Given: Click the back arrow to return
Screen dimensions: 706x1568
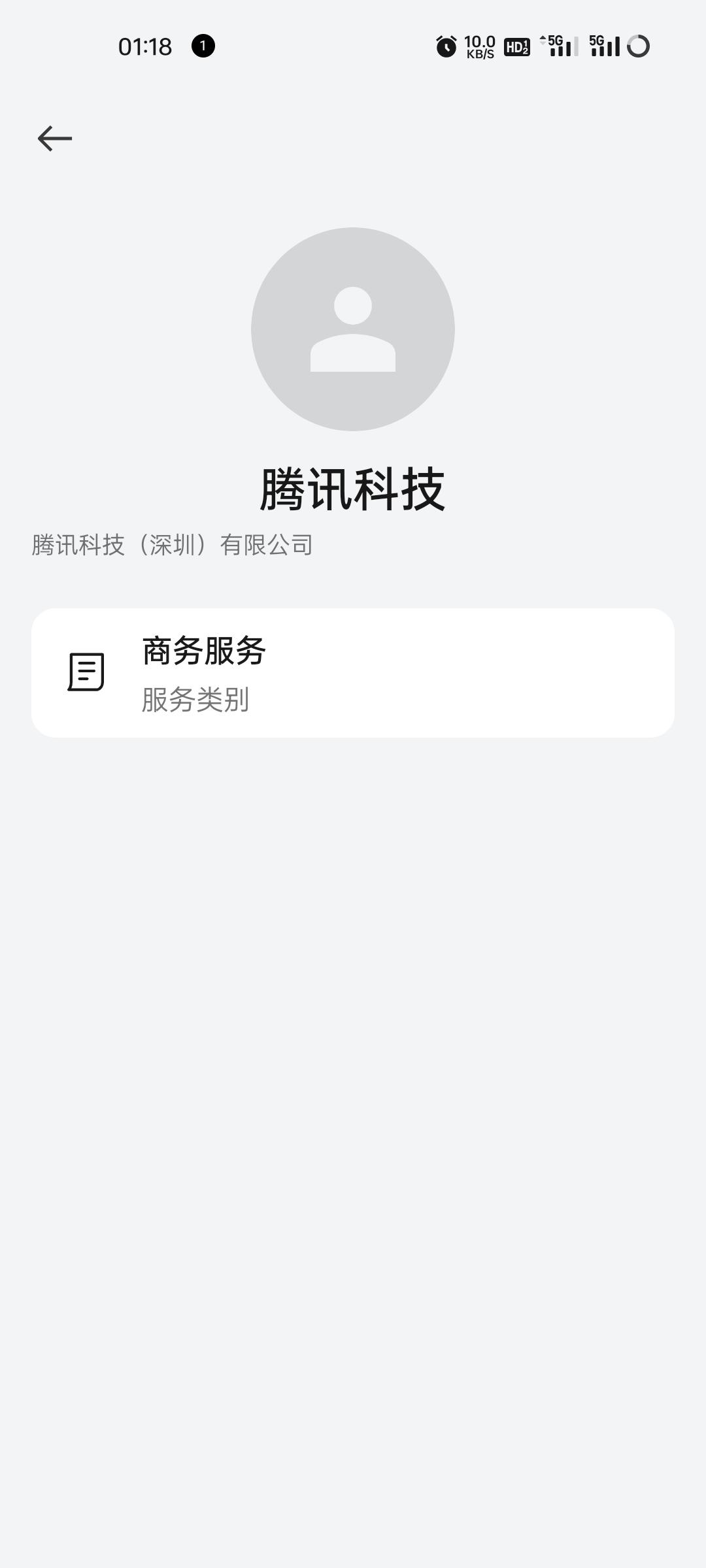Looking at the screenshot, I should [55, 138].
